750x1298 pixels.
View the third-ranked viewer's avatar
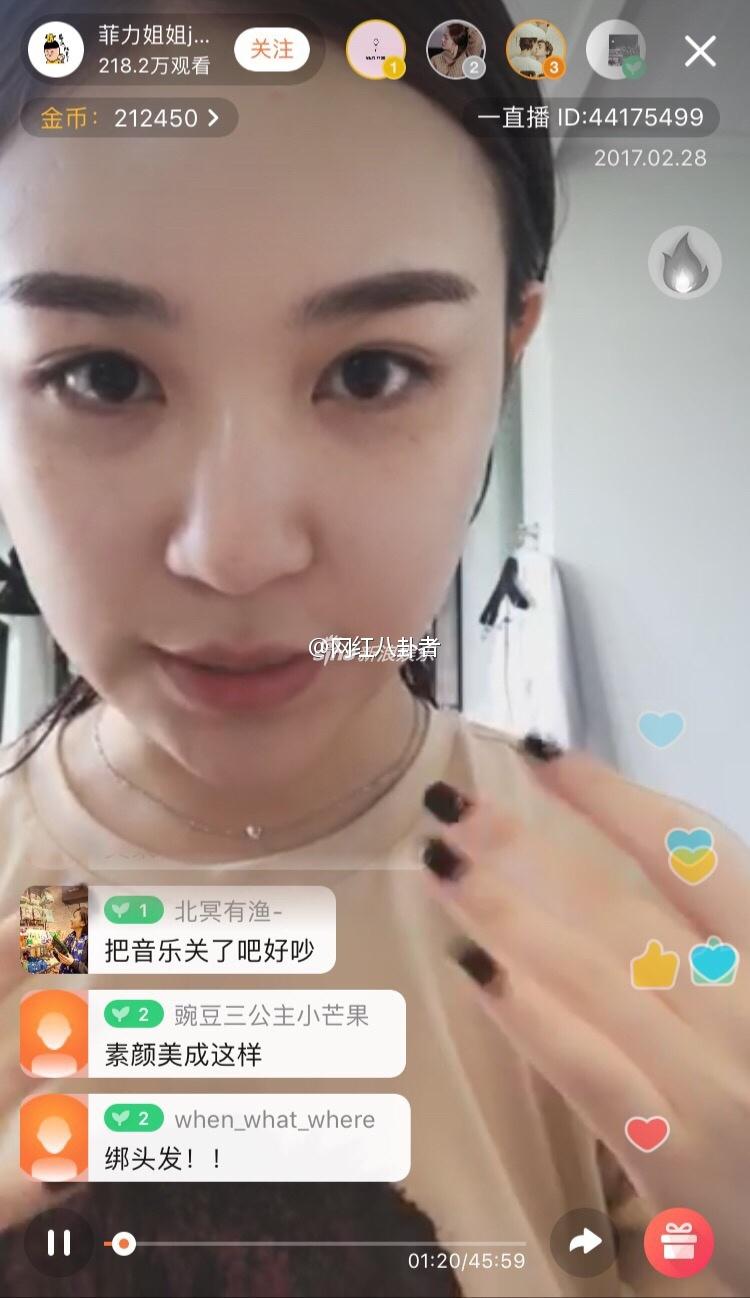[536, 50]
